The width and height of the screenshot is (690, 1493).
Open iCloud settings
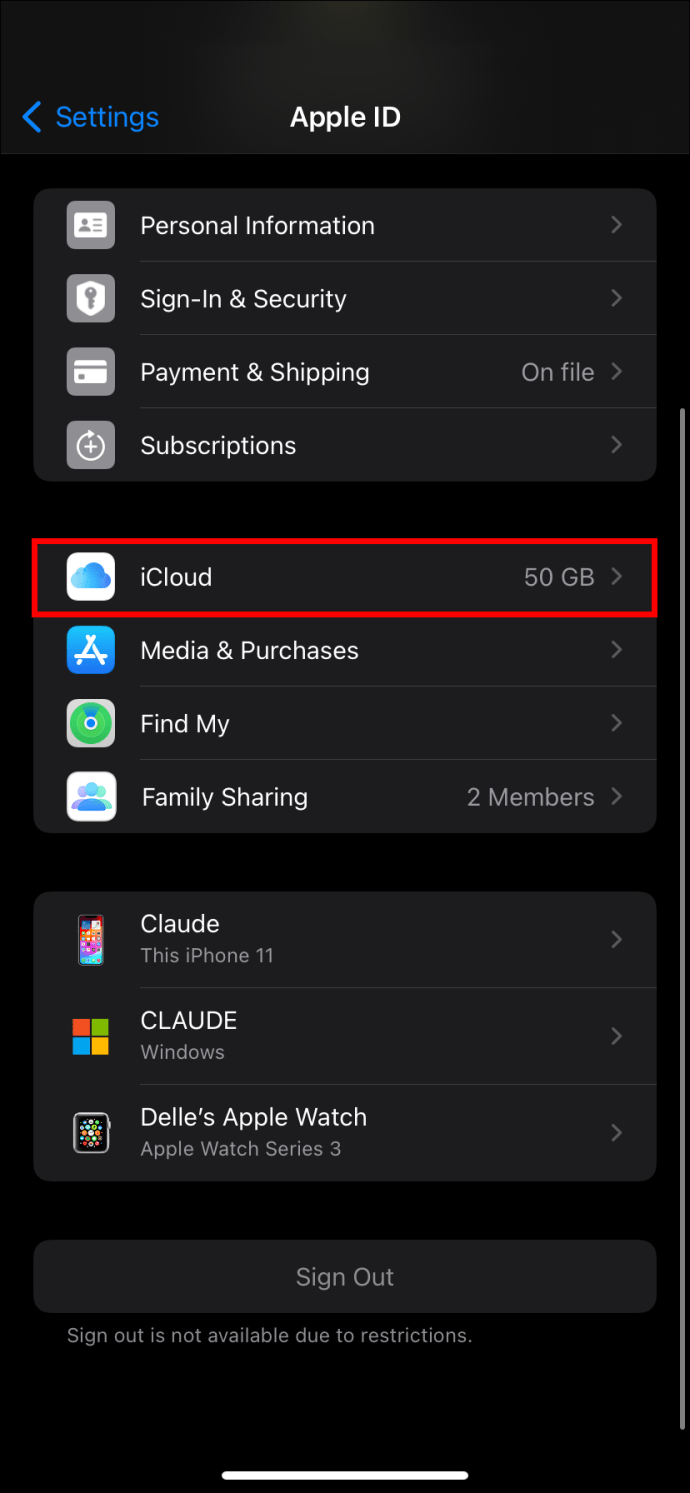(x=345, y=577)
